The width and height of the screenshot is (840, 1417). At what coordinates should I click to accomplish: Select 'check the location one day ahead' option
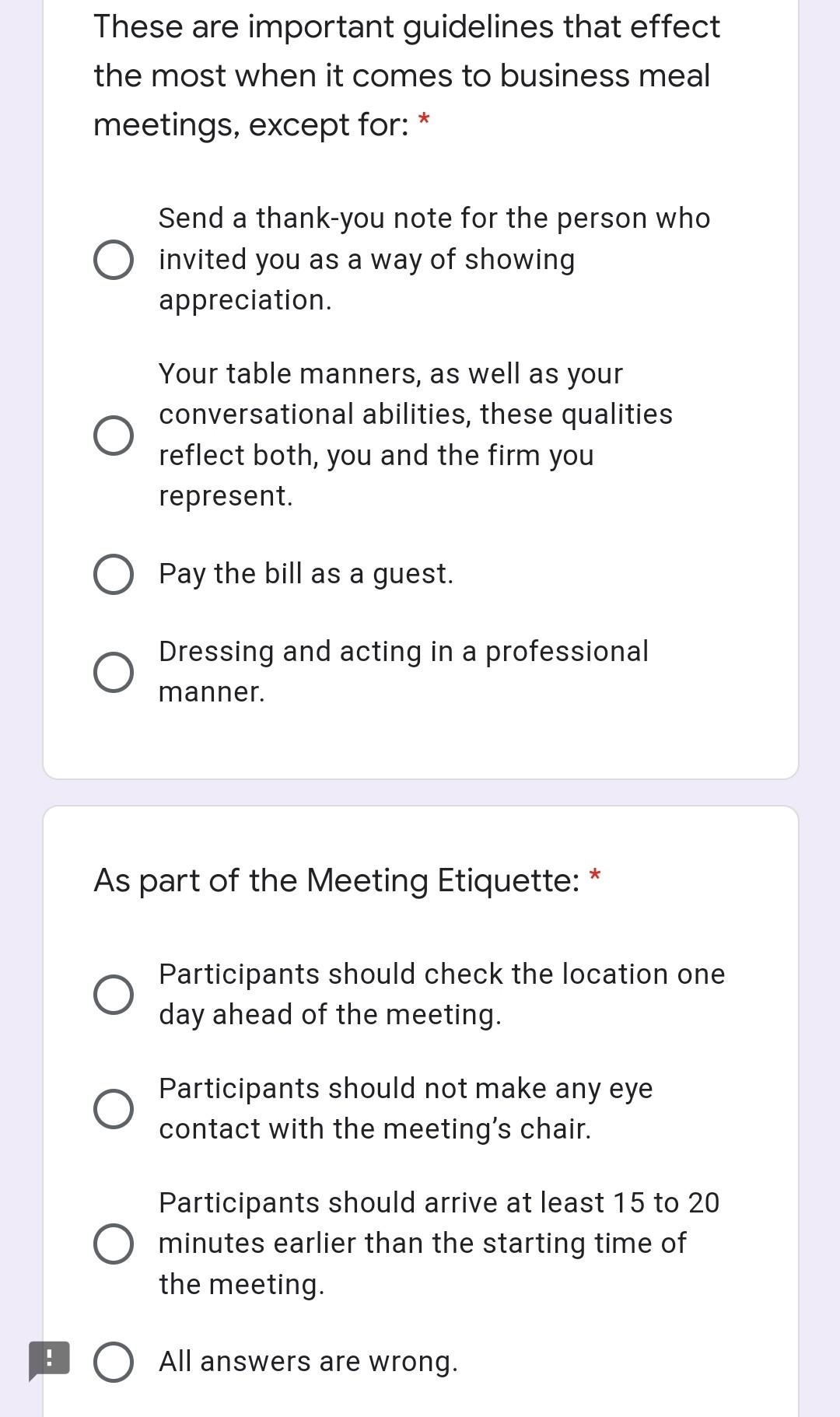click(113, 995)
